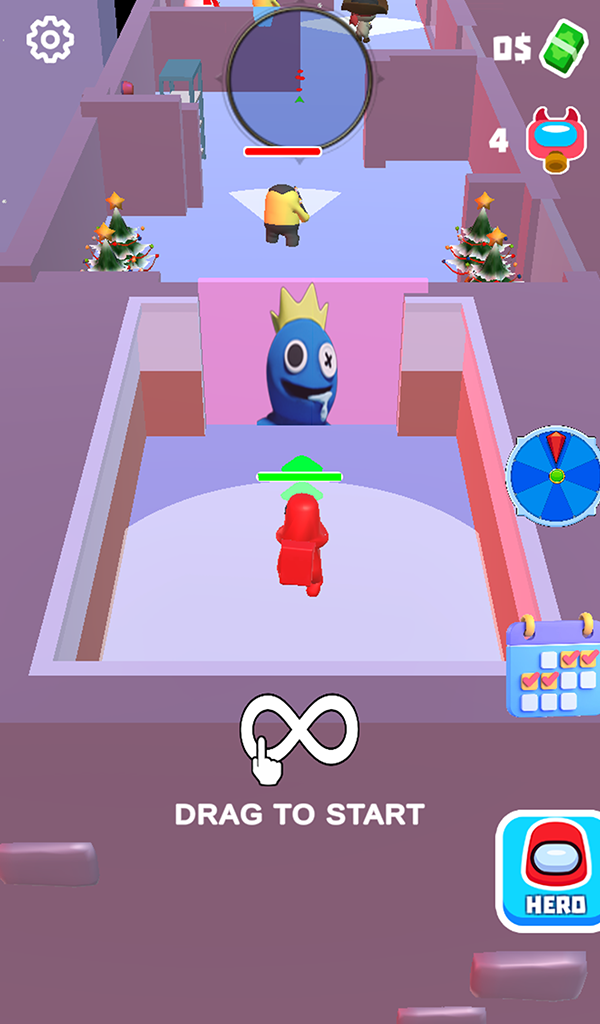Open the Hero selection
The width and height of the screenshot is (600, 1024).
[x=548, y=872]
